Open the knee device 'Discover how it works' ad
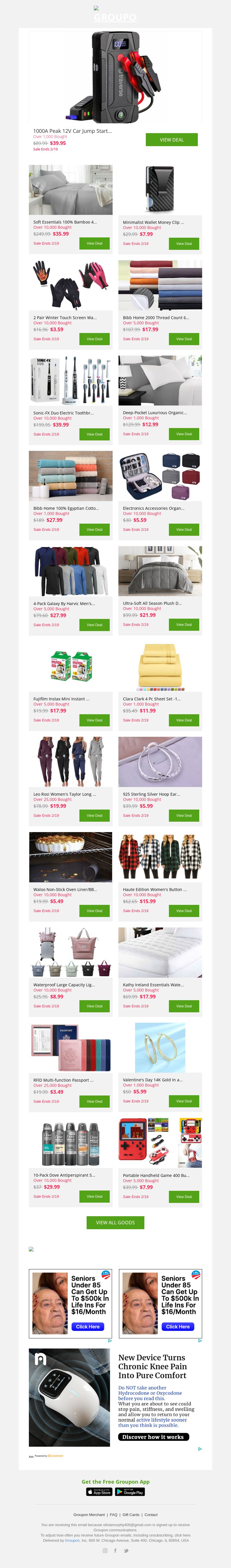The image size is (231, 1568). coord(153,1437)
